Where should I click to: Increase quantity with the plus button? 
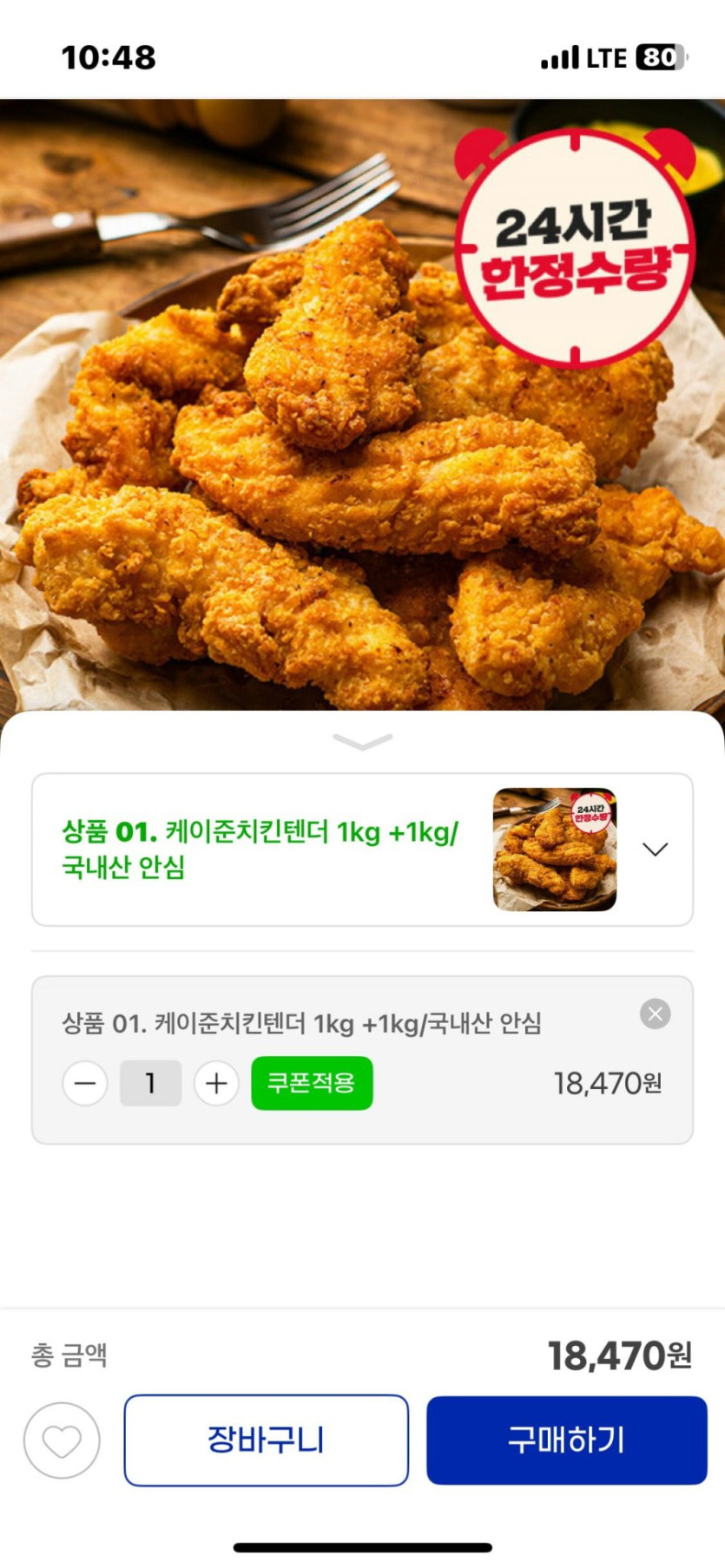[x=216, y=1083]
